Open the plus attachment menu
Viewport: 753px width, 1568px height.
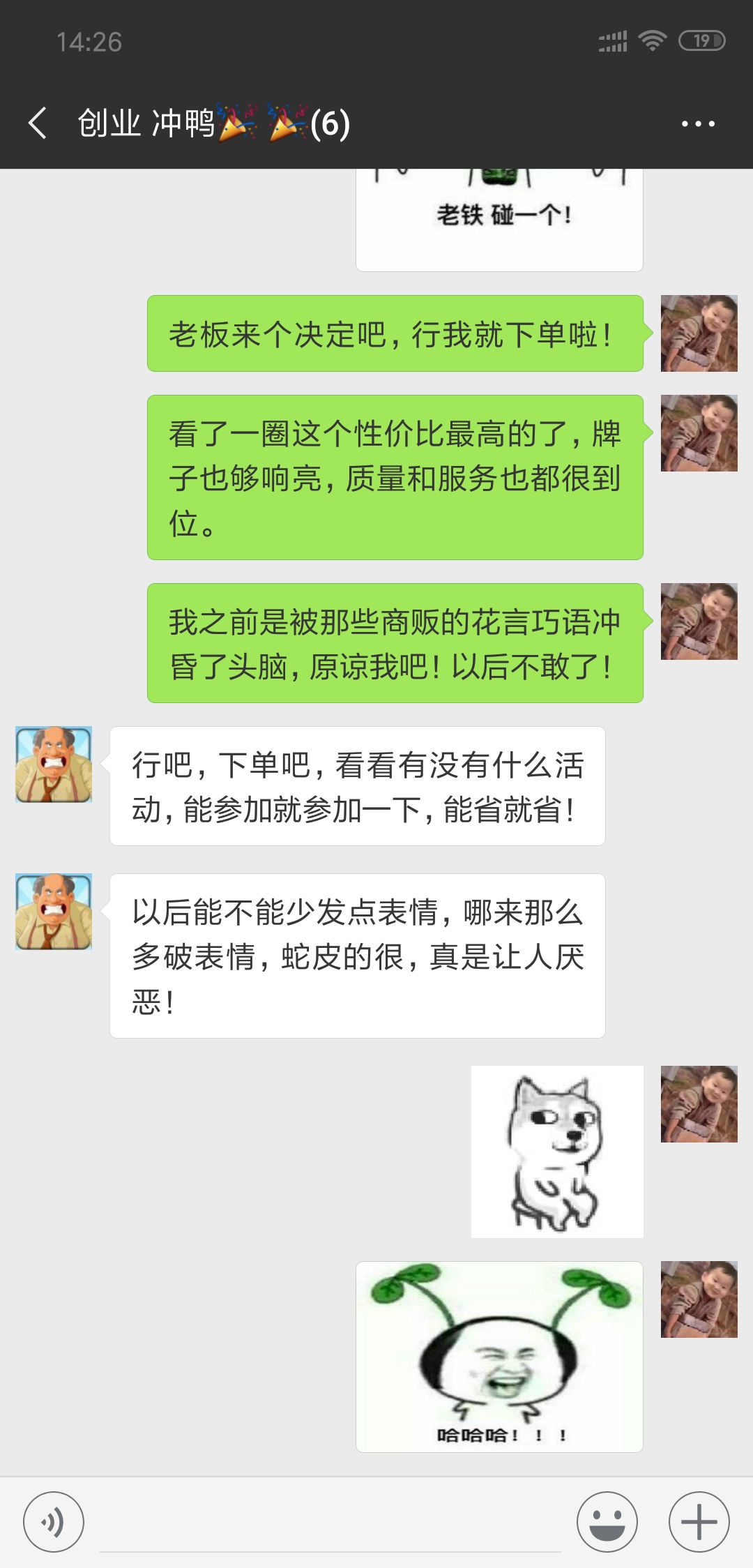tap(699, 1522)
